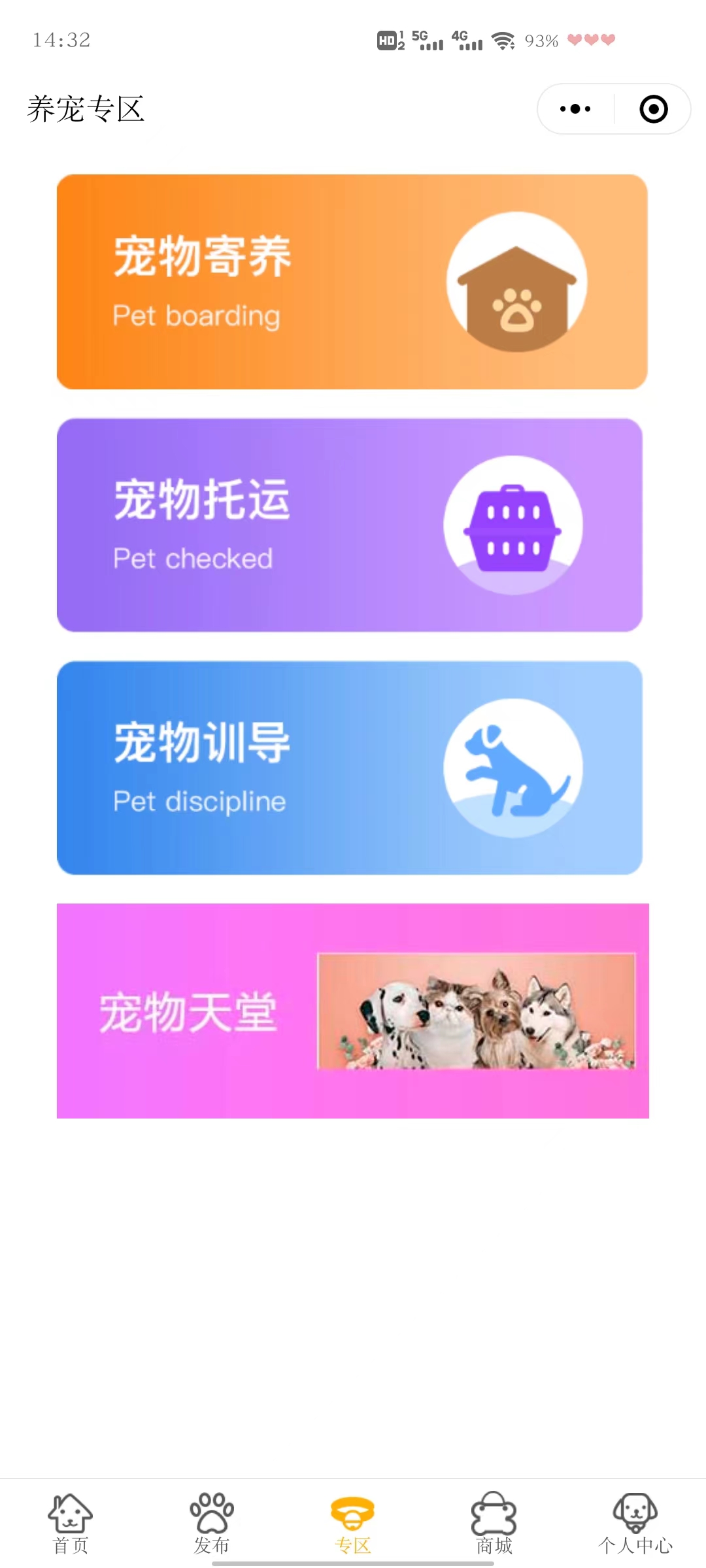Image resolution: width=706 pixels, height=1568 pixels.
Task: Open the 宠物训导 Pet discipline card
Action: [350, 768]
